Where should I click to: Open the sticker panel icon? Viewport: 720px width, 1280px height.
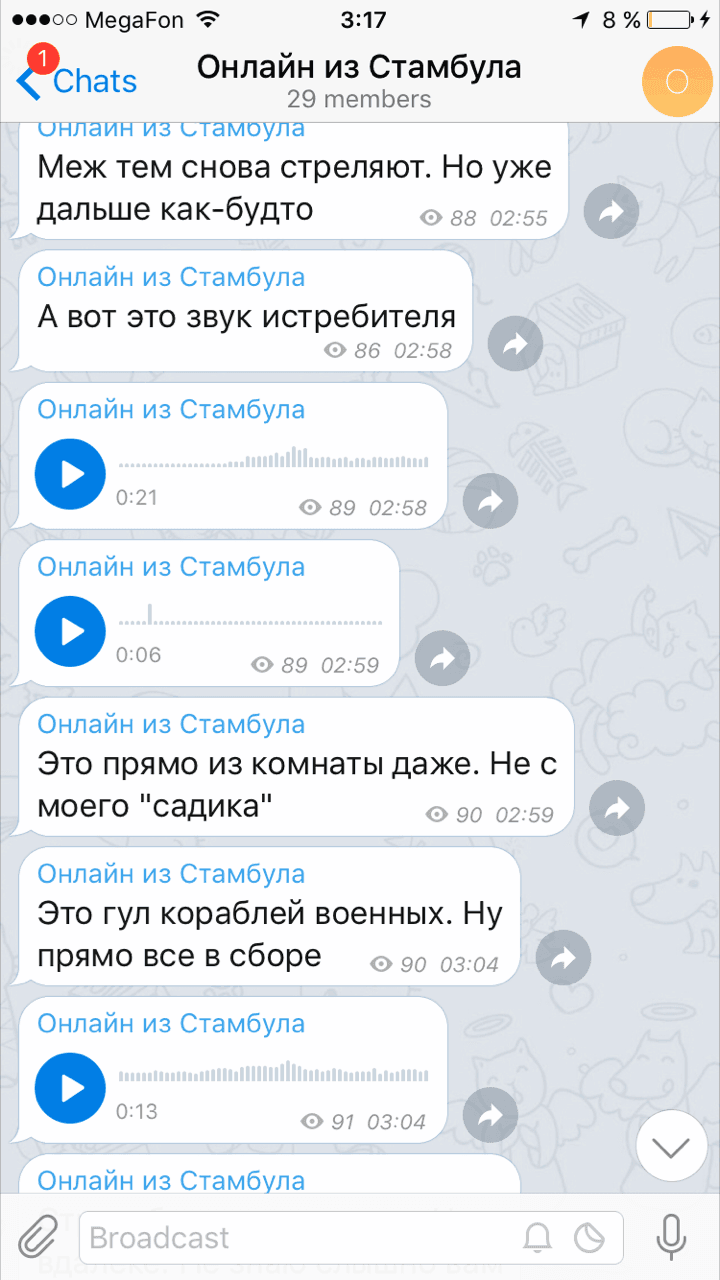tap(589, 1238)
